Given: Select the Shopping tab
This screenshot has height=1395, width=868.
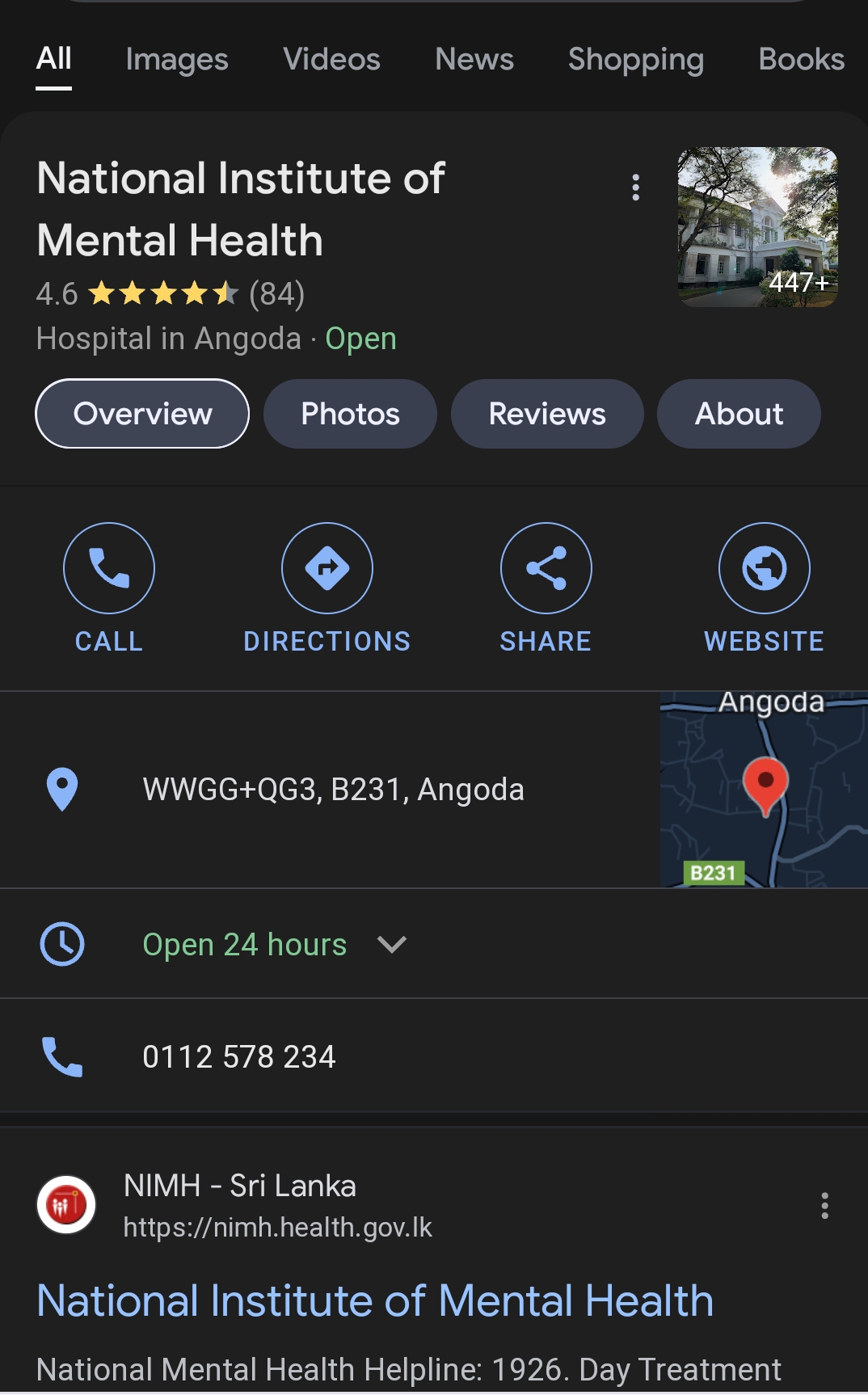Looking at the screenshot, I should point(636,59).
